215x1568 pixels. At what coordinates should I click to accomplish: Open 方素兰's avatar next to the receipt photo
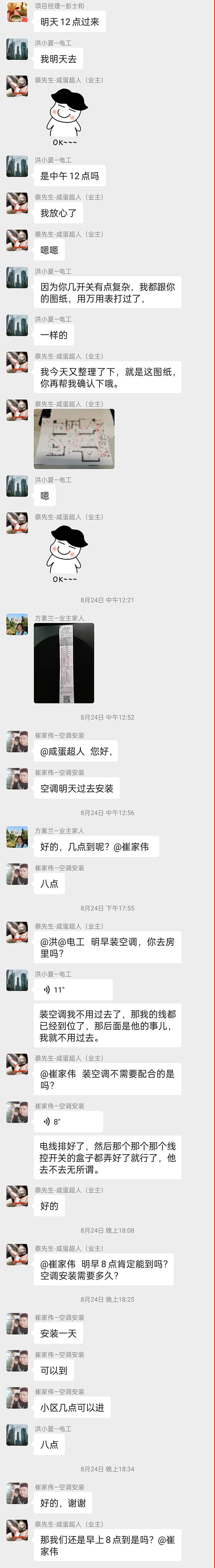tap(17, 624)
